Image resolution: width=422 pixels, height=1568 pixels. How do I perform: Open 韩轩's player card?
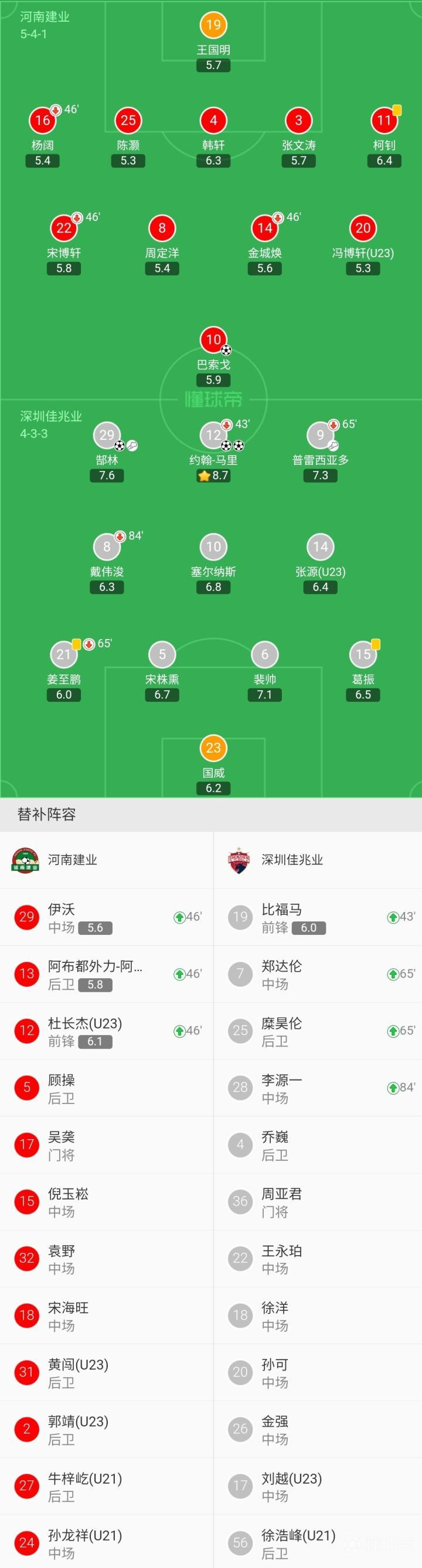[213, 121]
